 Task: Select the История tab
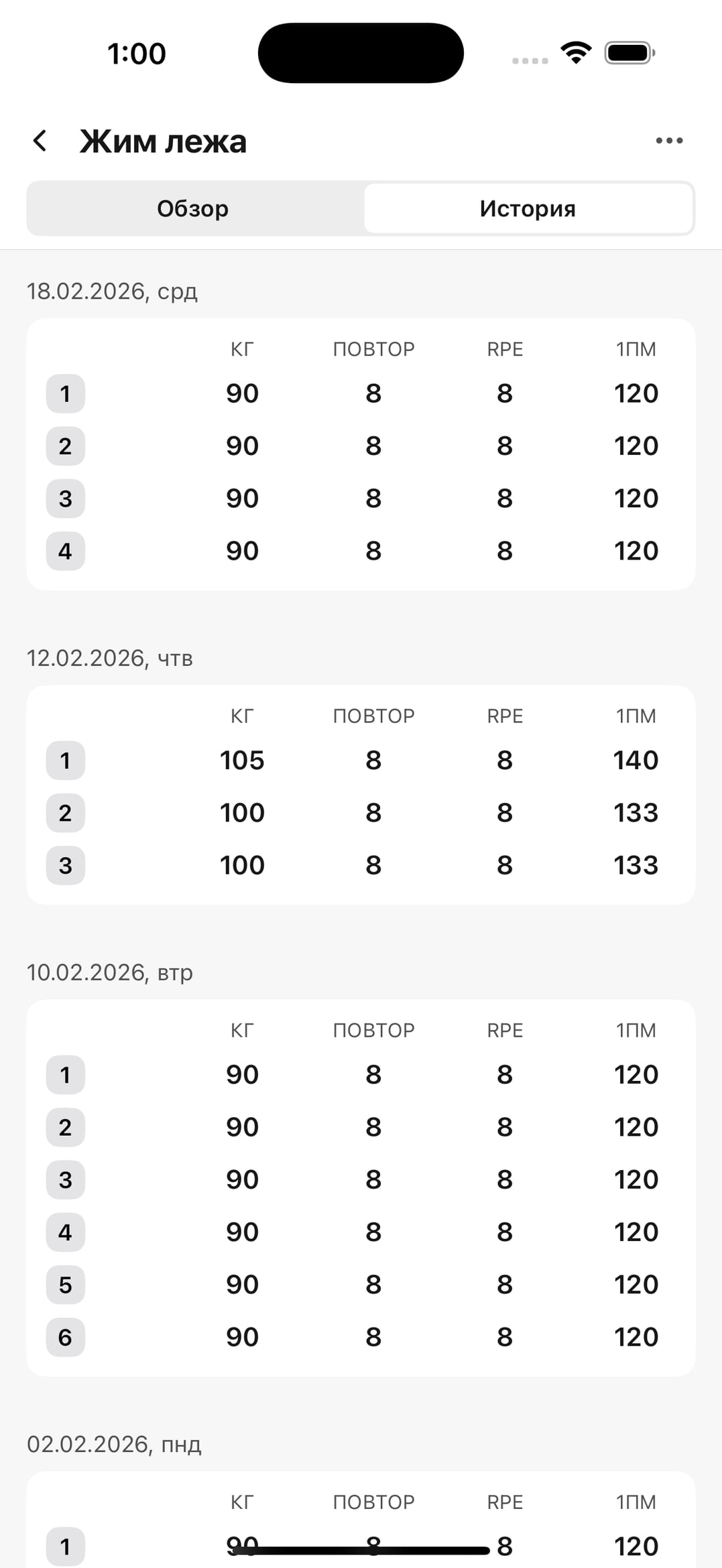coord(528,208)
